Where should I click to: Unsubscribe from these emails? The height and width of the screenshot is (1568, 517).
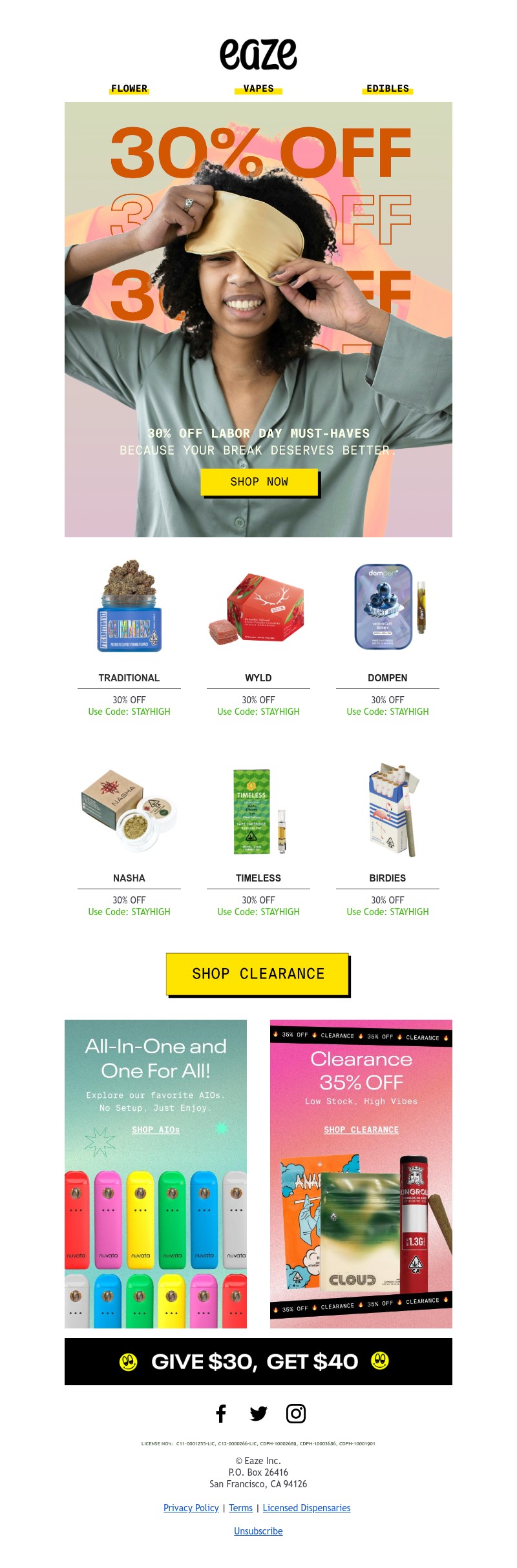(258, 1531)
